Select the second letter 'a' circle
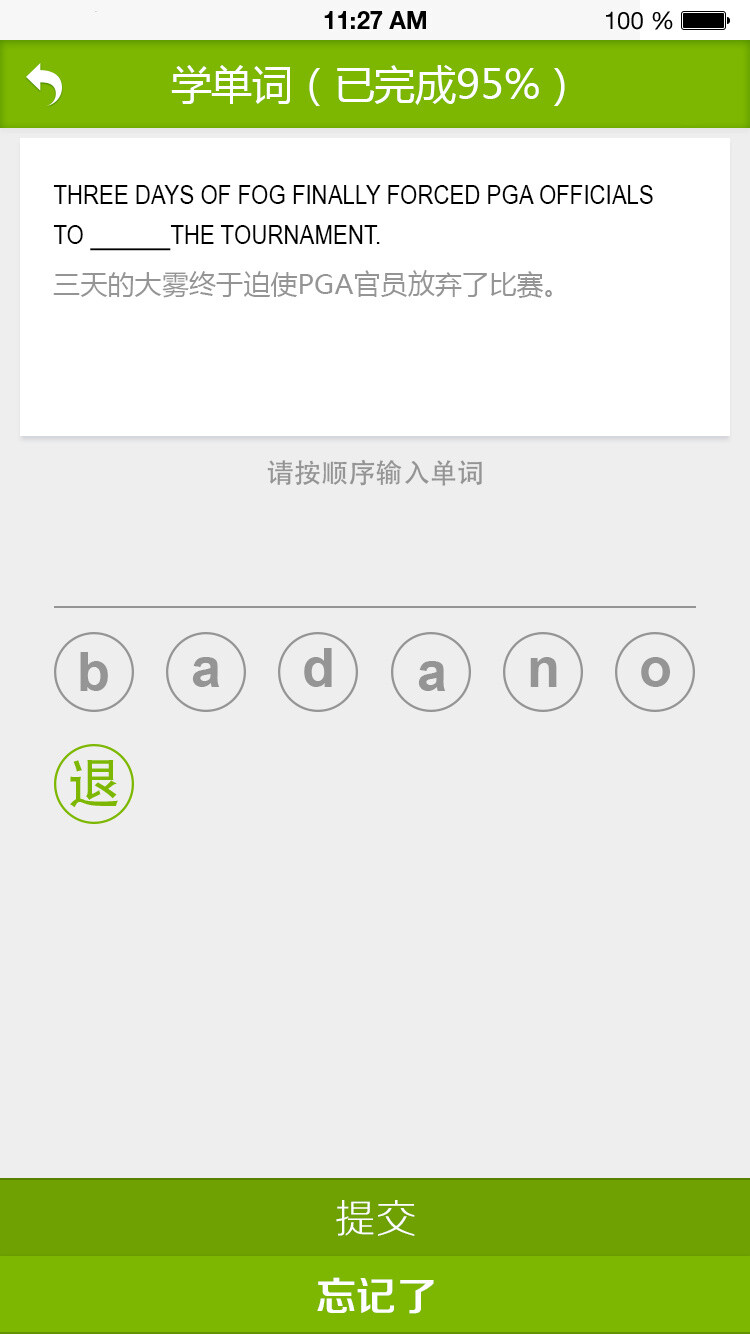This screenshot has height=1334, width=750. pyautogui.click(x=430, y=671)
